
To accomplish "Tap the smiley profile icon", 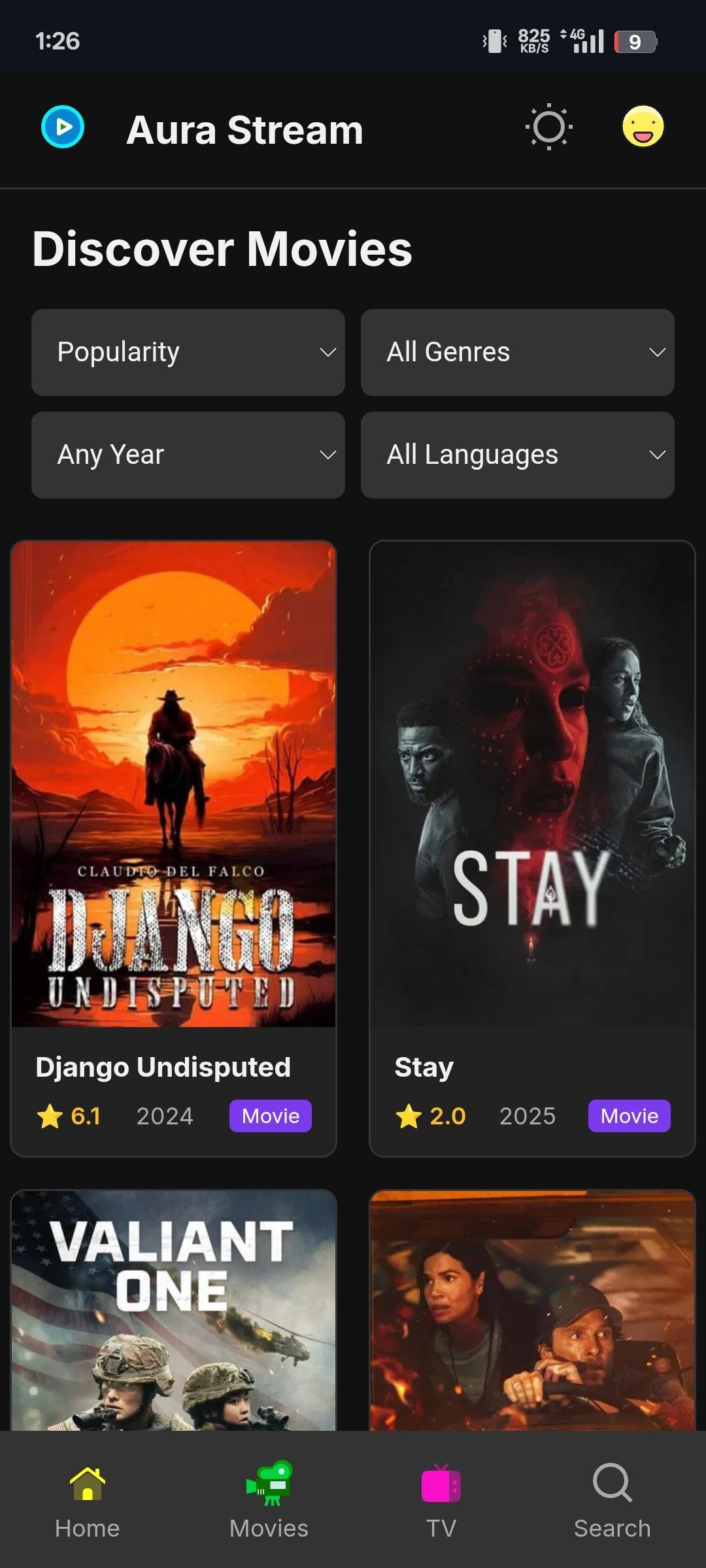I will click(x=643, y=128).
